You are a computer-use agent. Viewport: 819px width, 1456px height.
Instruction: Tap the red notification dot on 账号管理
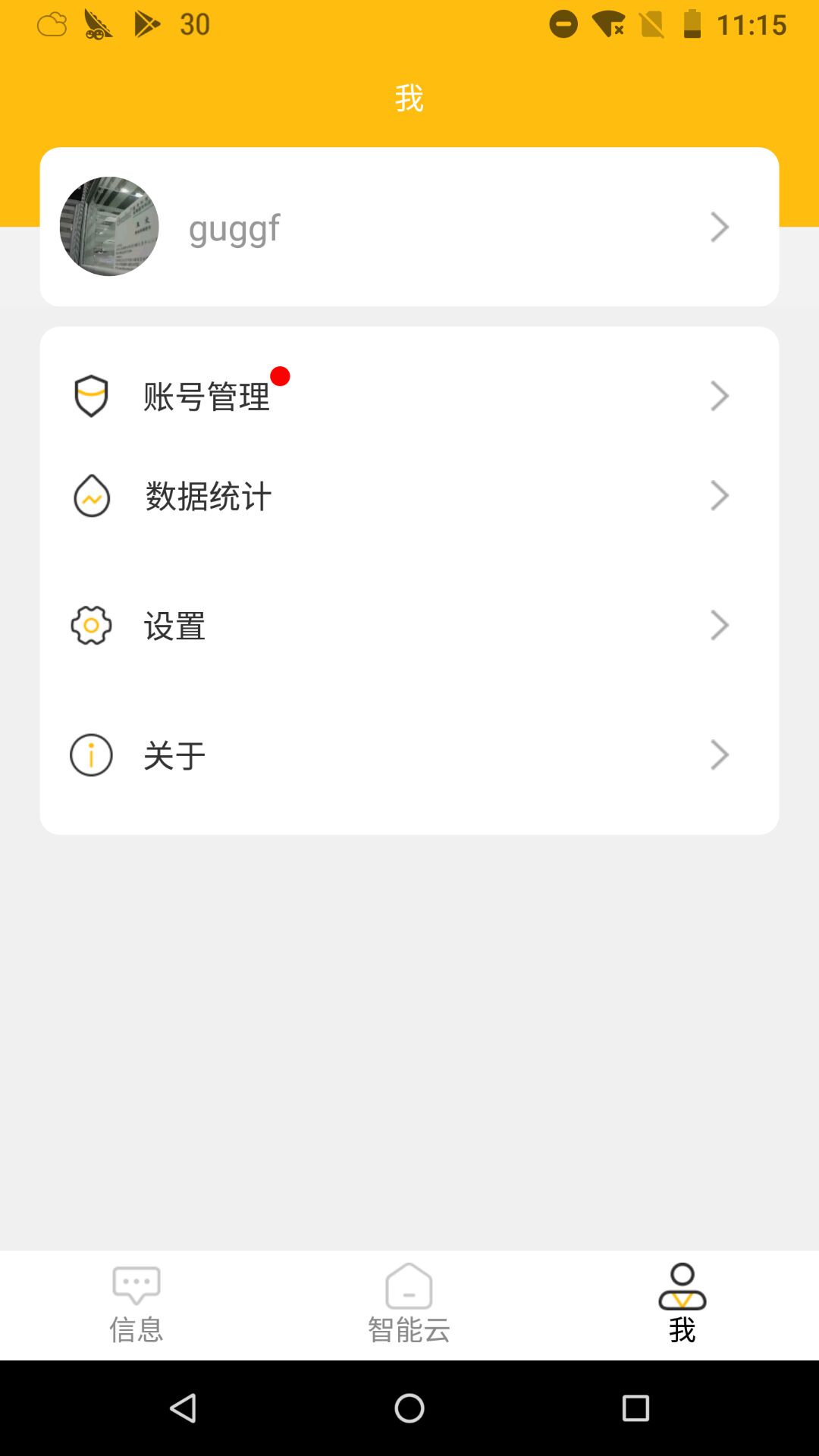pyautogui.click(x=281, y=377)
